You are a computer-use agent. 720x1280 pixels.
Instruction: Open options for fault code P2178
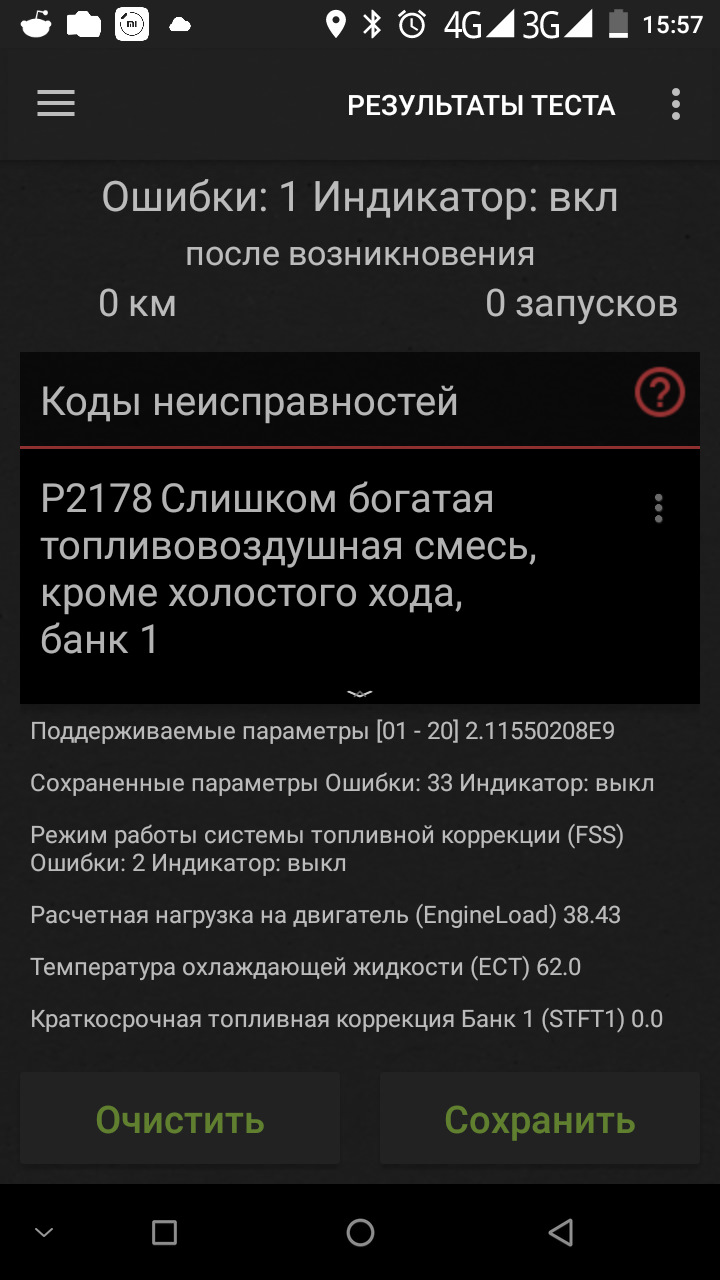tap(658, 508)
